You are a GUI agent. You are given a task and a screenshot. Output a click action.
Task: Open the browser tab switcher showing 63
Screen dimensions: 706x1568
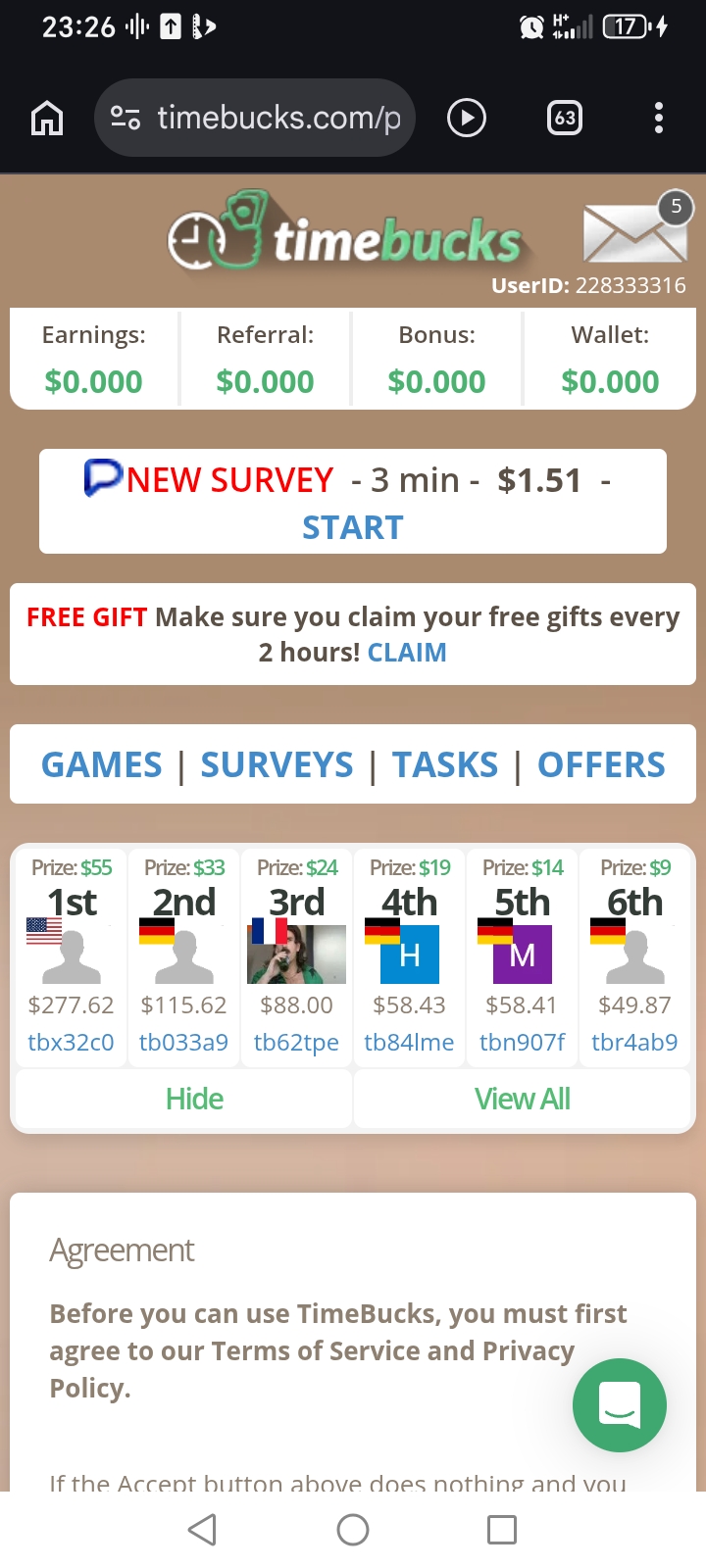(x=564, y=119)
